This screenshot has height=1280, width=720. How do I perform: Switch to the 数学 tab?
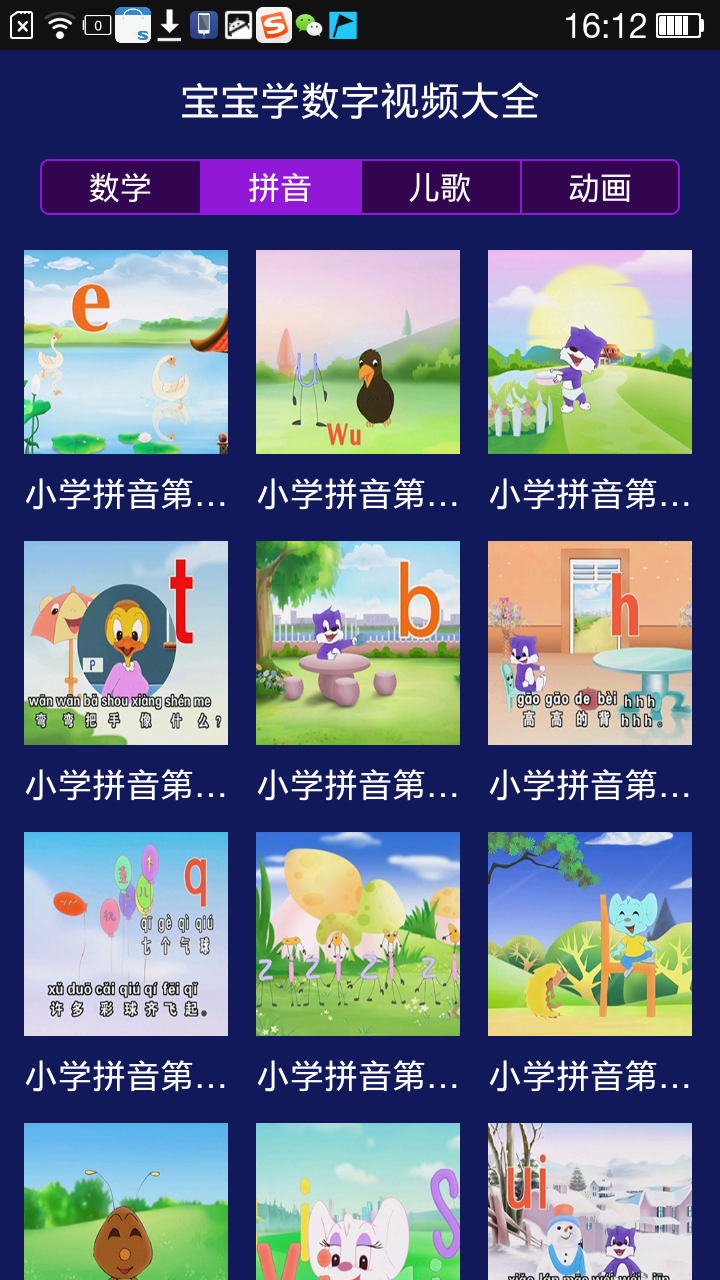(120, 187)
